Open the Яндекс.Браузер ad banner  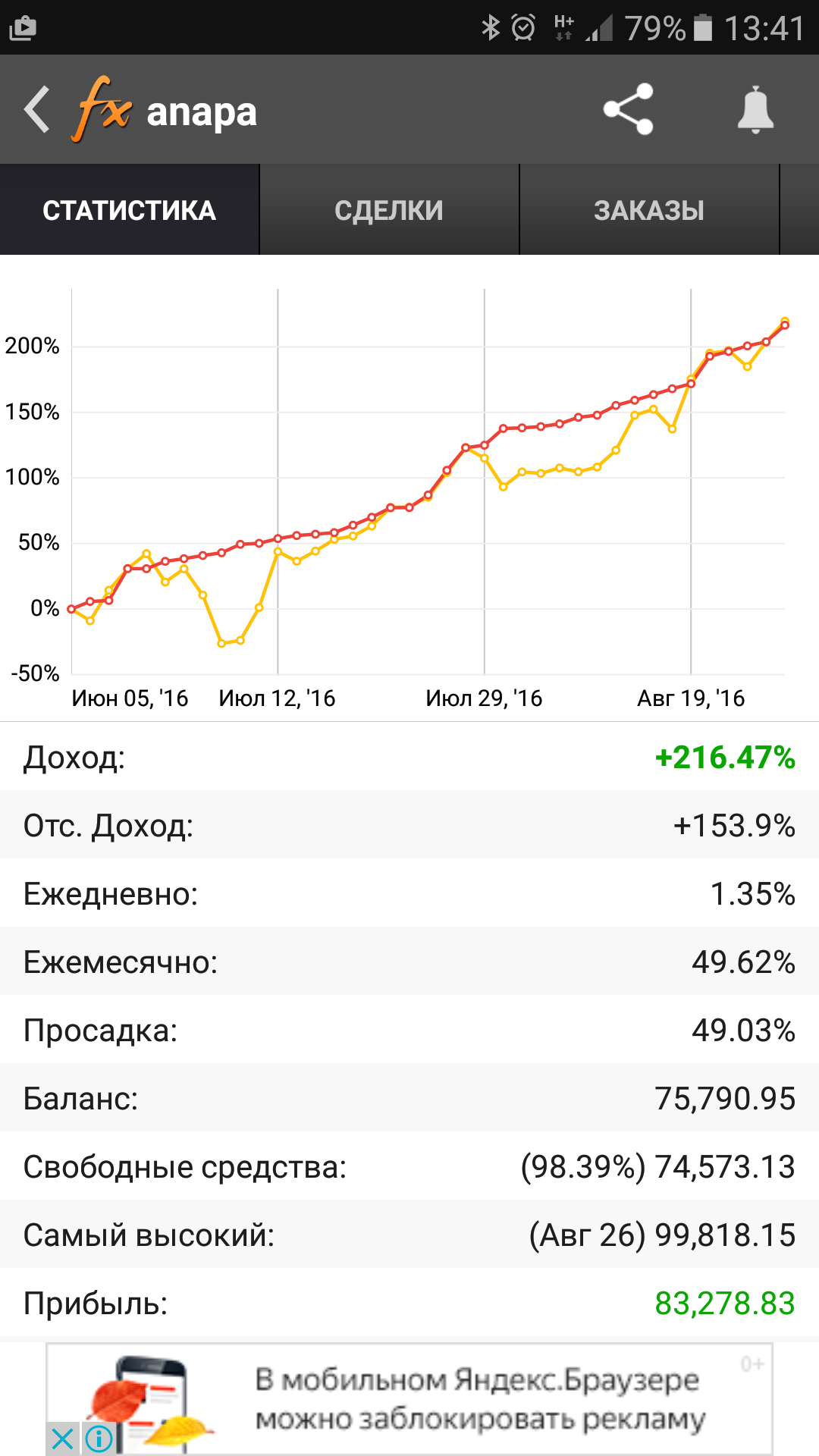pos(409,1398)
